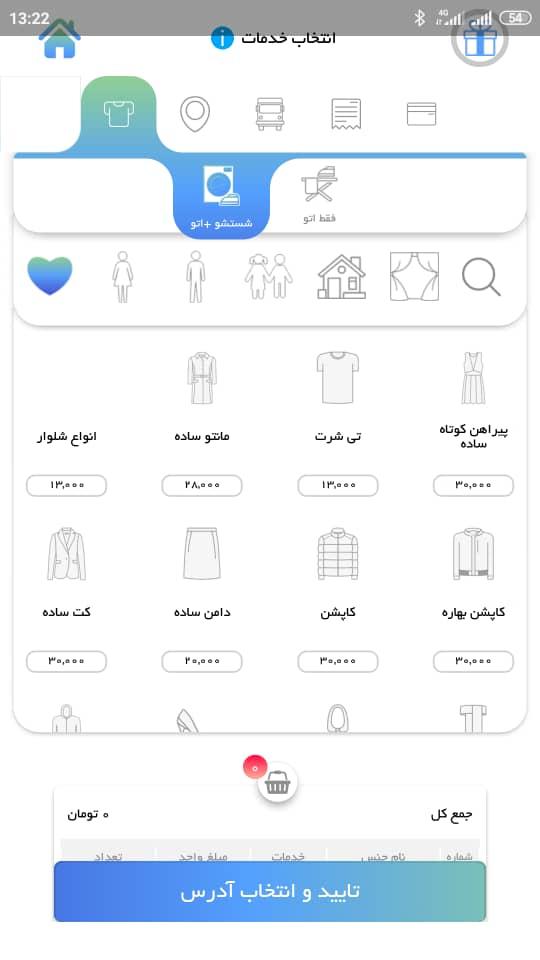Screen dimensions: 540x960
Task: Select the payment card step
Action: tap(422, 114)
